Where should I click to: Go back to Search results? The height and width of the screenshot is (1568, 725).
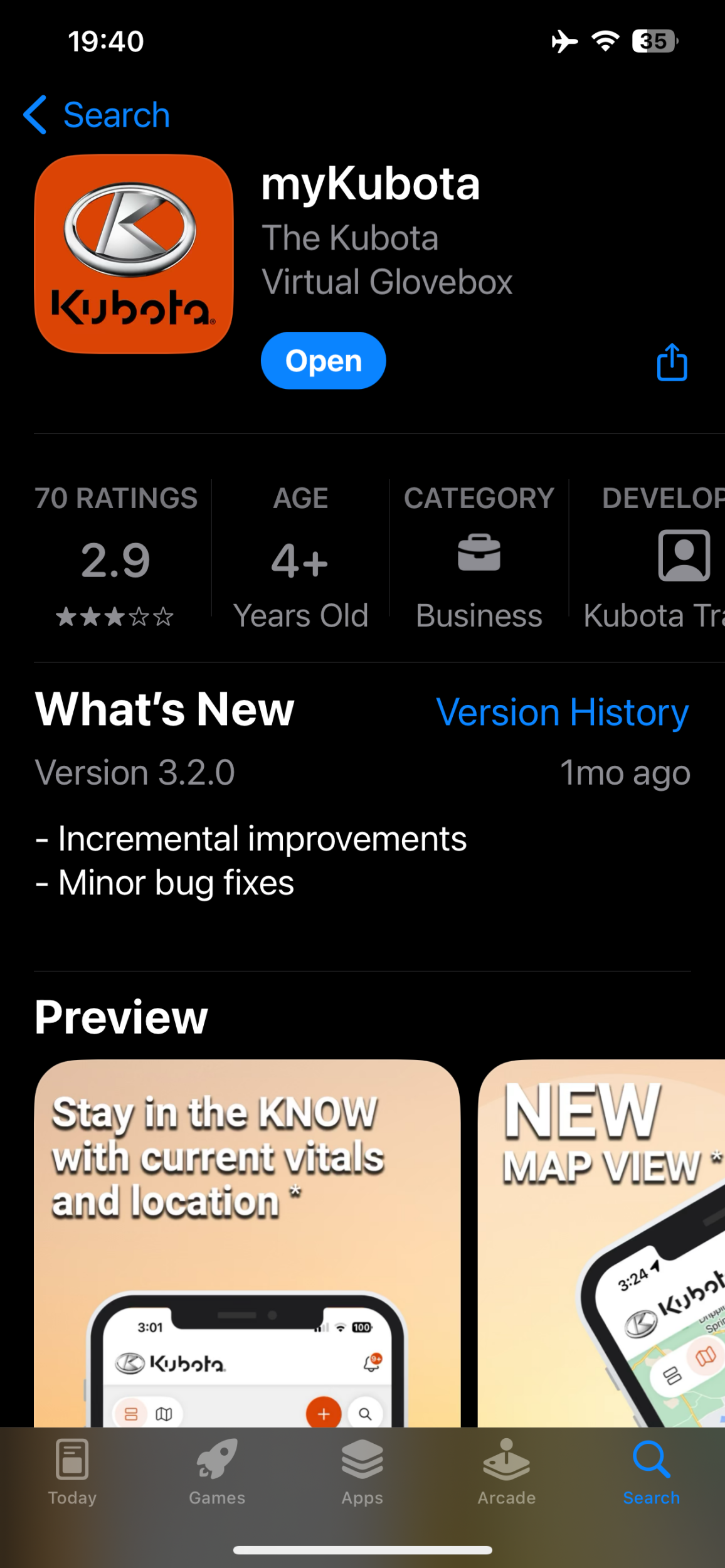[96, 115]
